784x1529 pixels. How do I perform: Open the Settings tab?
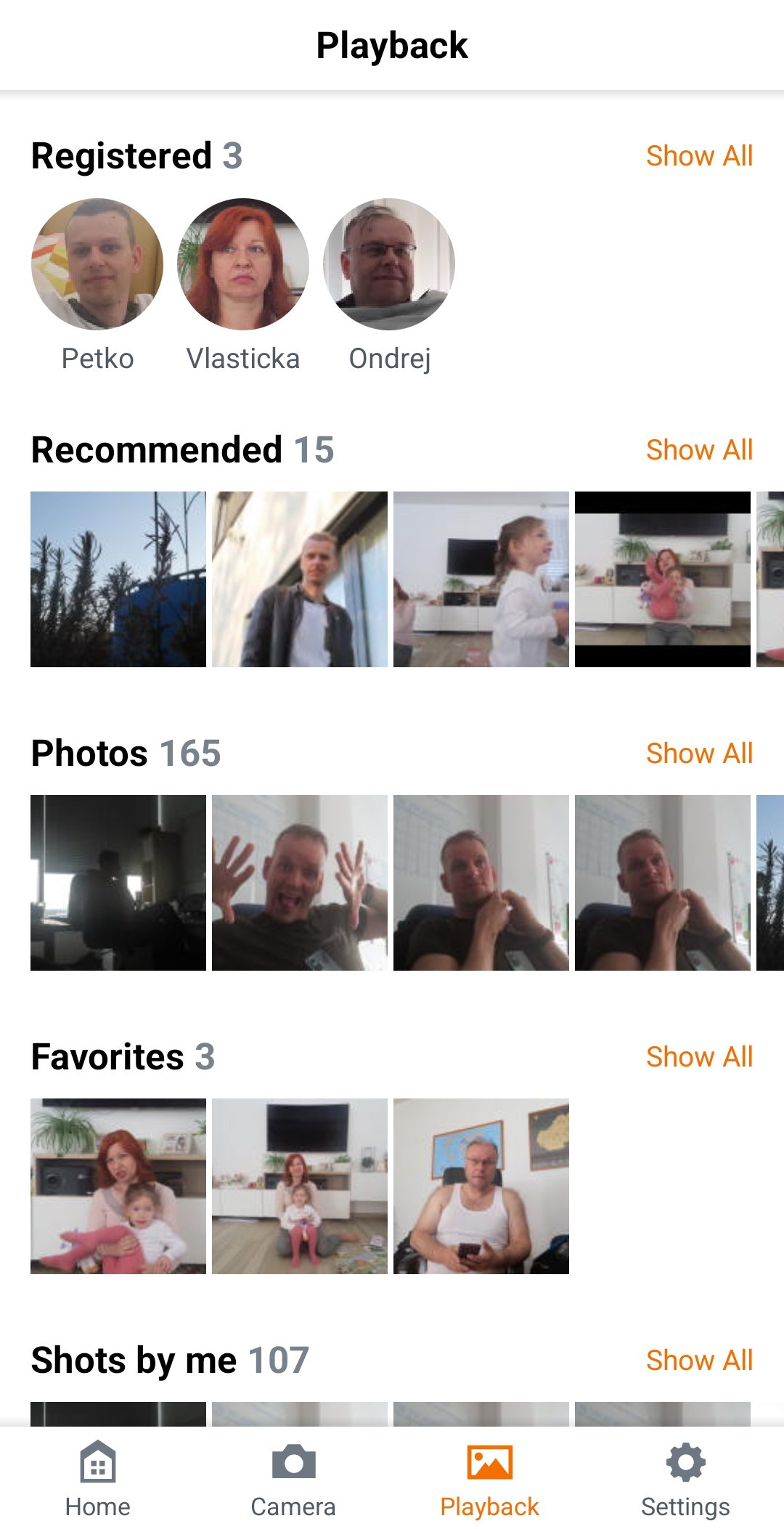coord(685,1478)
